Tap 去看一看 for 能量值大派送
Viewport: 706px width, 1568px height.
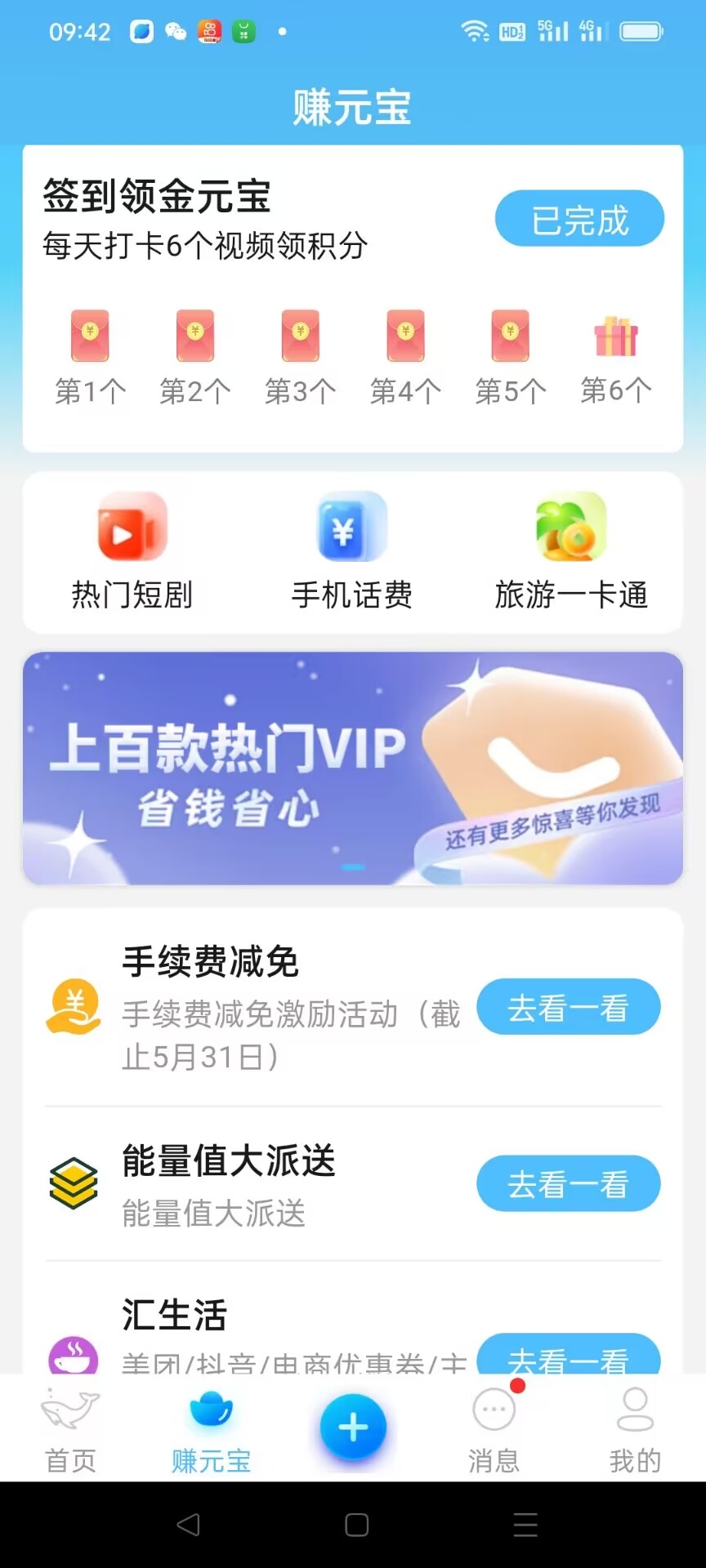568,1183
